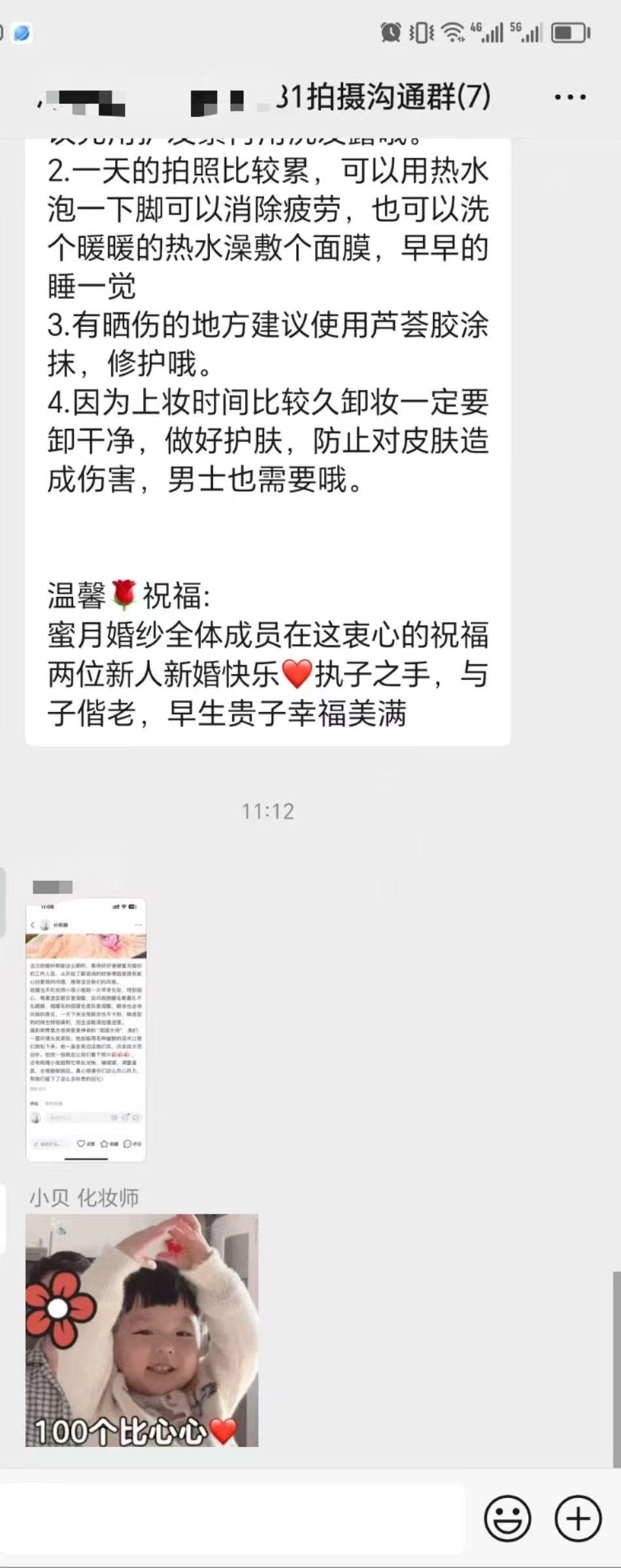The width and height of the screenshot is (621, 1568).
Task: Open the 100个比心心 sticker
Action: tap(142, 1330)
